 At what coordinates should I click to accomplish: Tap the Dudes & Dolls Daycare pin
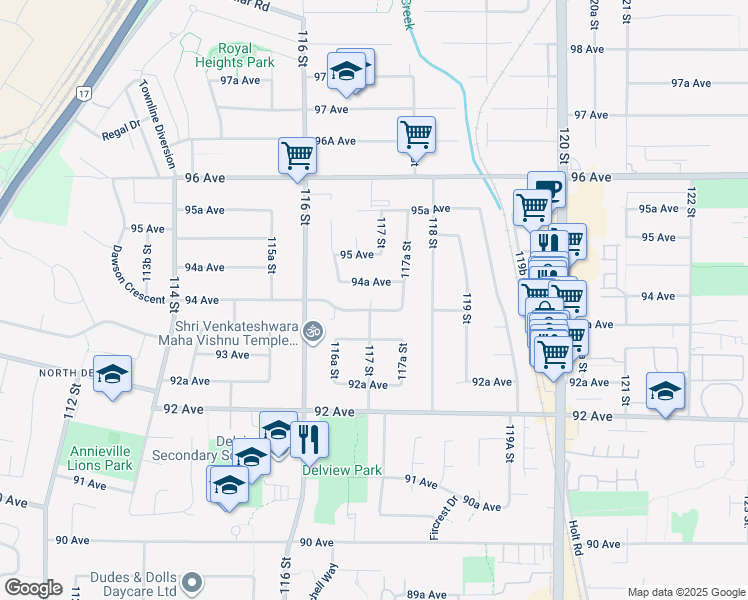point(193,582)
